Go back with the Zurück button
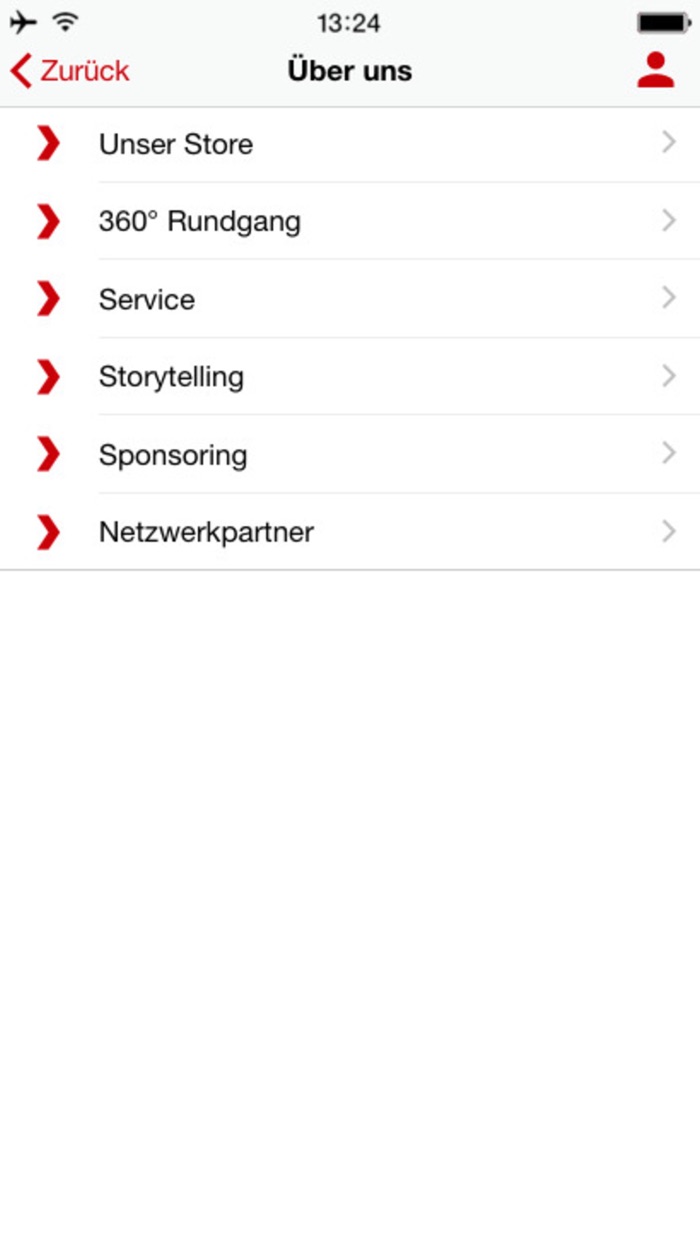Viewport: 700px width, 1244px height. 70,71
